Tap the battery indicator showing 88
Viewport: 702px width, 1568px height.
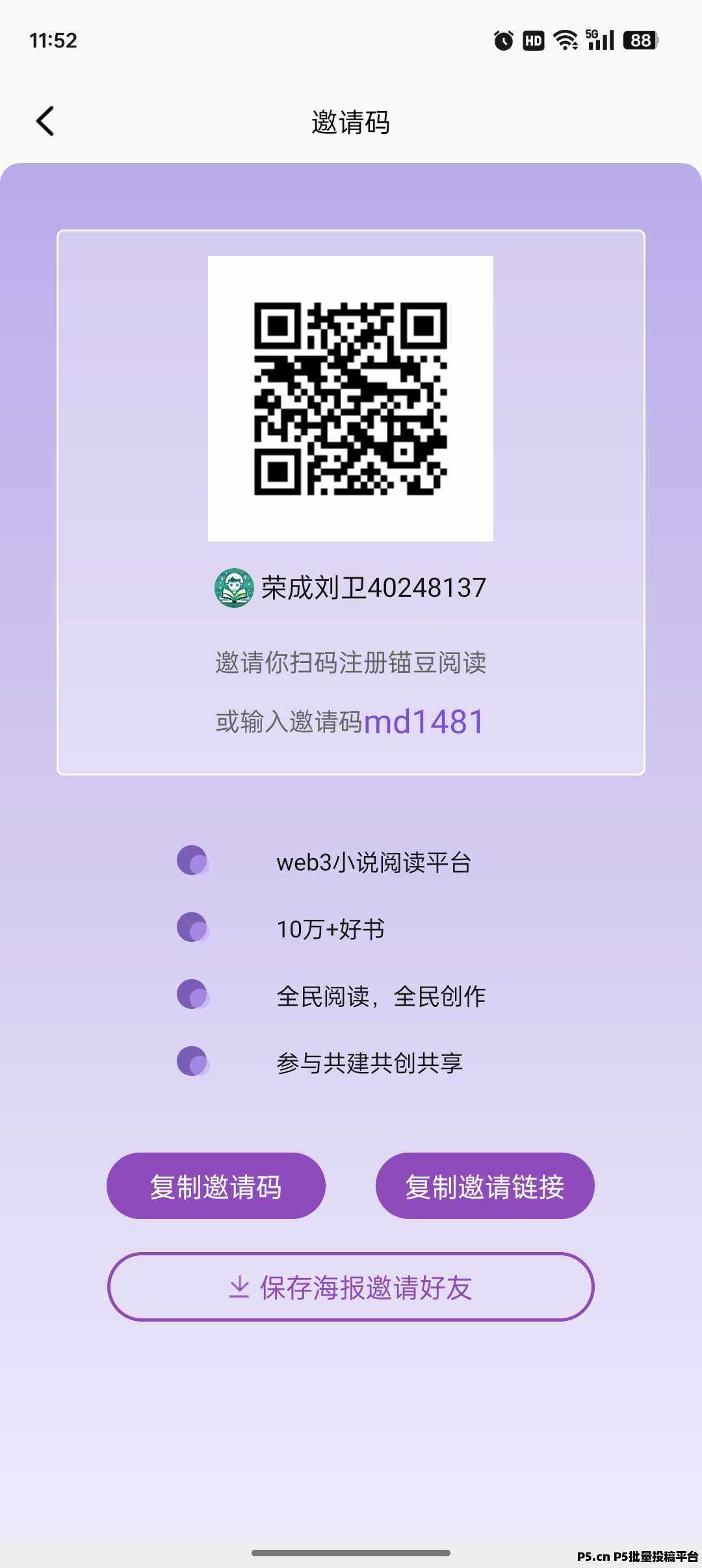pyautogui.click(x=640, y=40)
